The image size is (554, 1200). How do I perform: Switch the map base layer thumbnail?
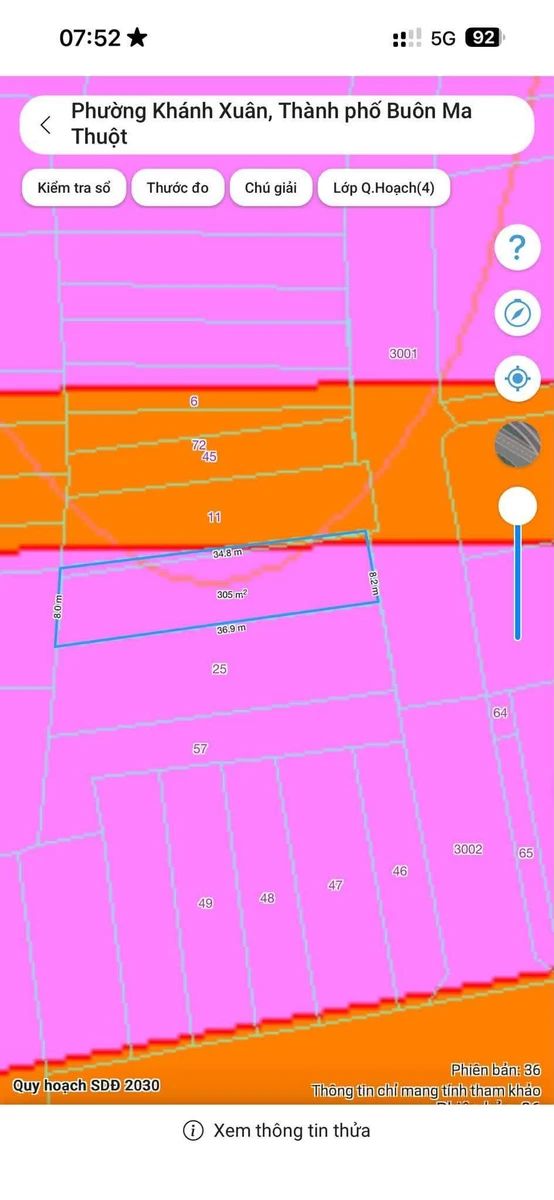tap(517, 445)
